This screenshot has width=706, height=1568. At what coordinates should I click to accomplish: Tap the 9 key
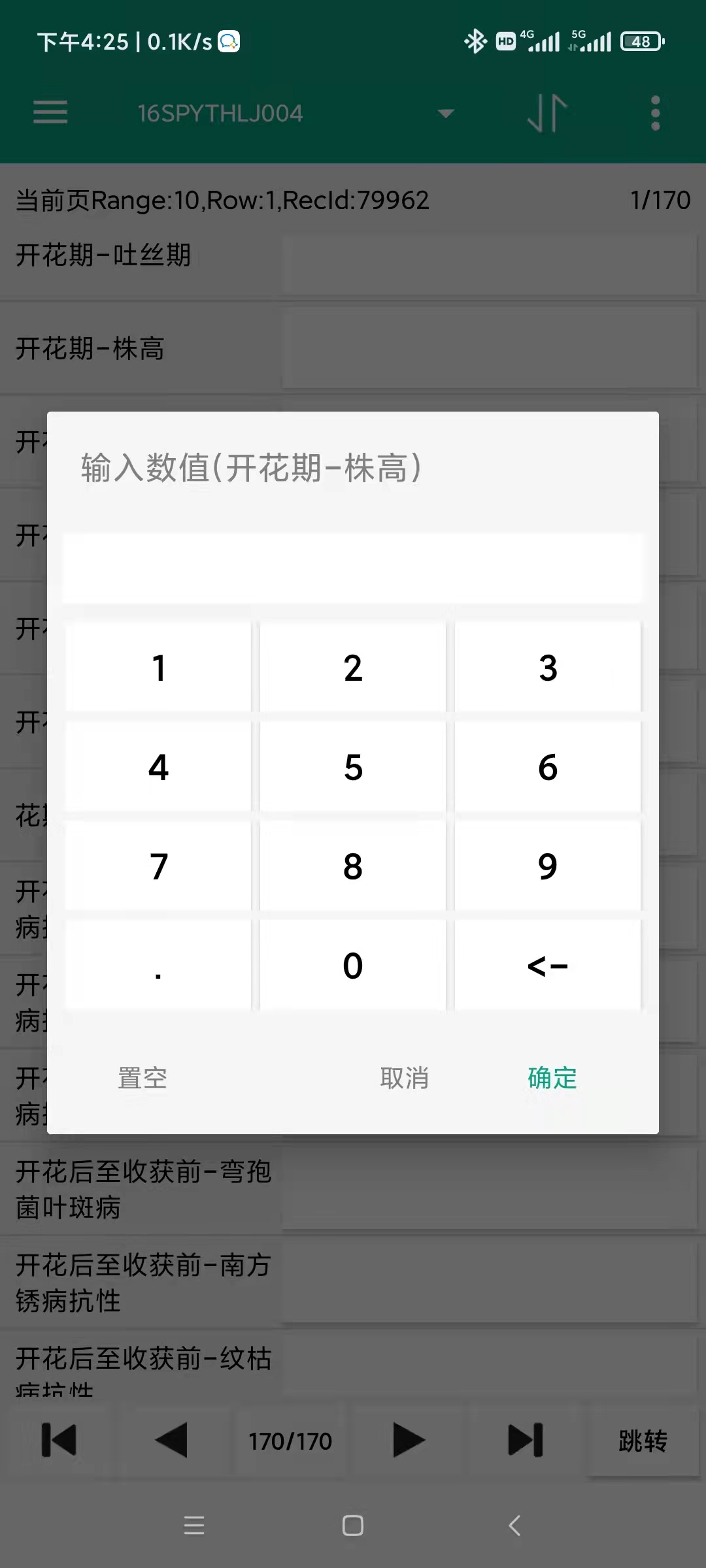548,866
